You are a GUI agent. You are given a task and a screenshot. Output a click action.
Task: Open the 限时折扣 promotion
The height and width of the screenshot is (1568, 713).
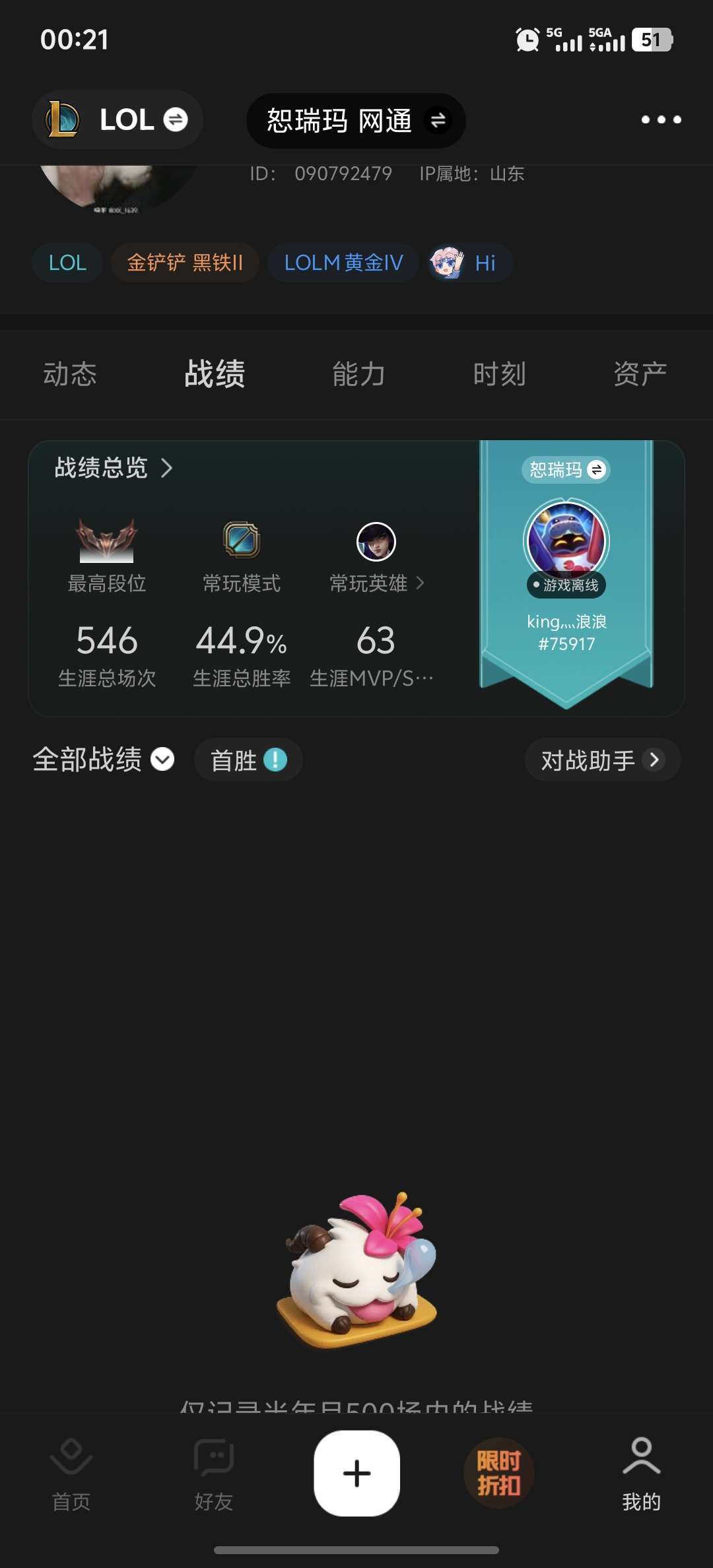click(499, 1473)
